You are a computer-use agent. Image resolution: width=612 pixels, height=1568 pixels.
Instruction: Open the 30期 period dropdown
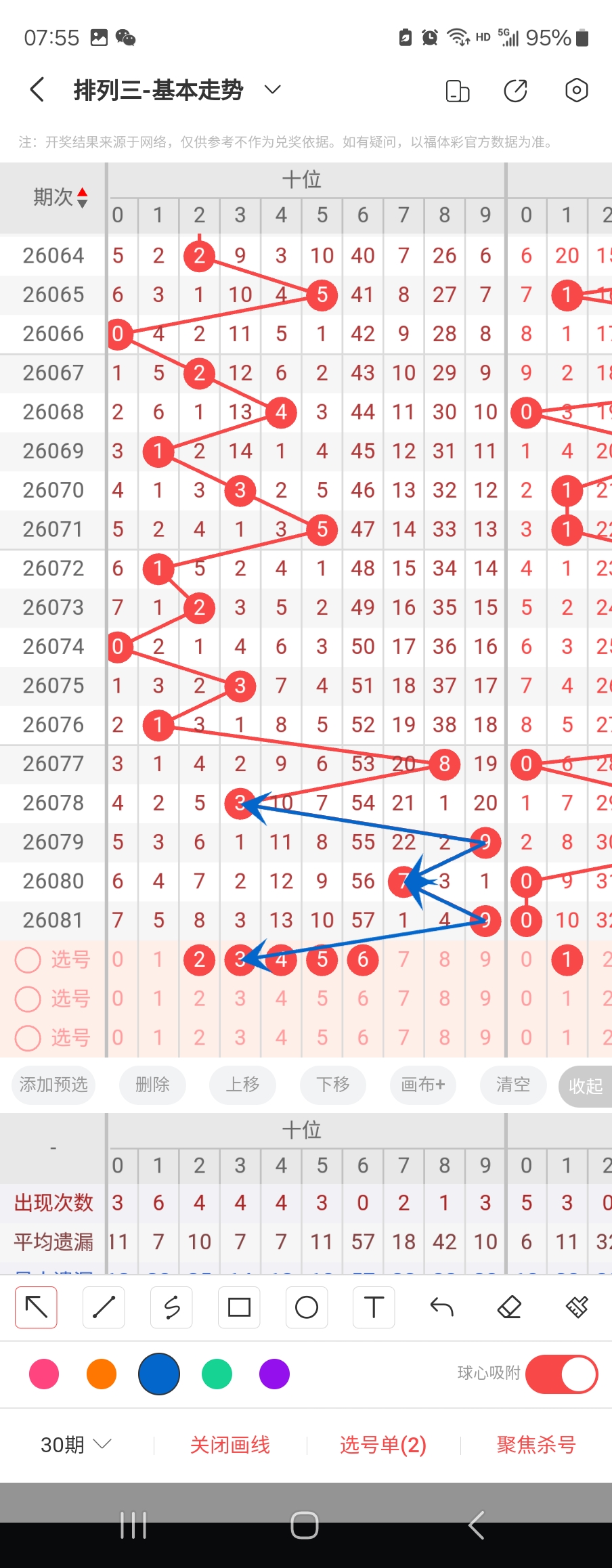pos(75,1445)
